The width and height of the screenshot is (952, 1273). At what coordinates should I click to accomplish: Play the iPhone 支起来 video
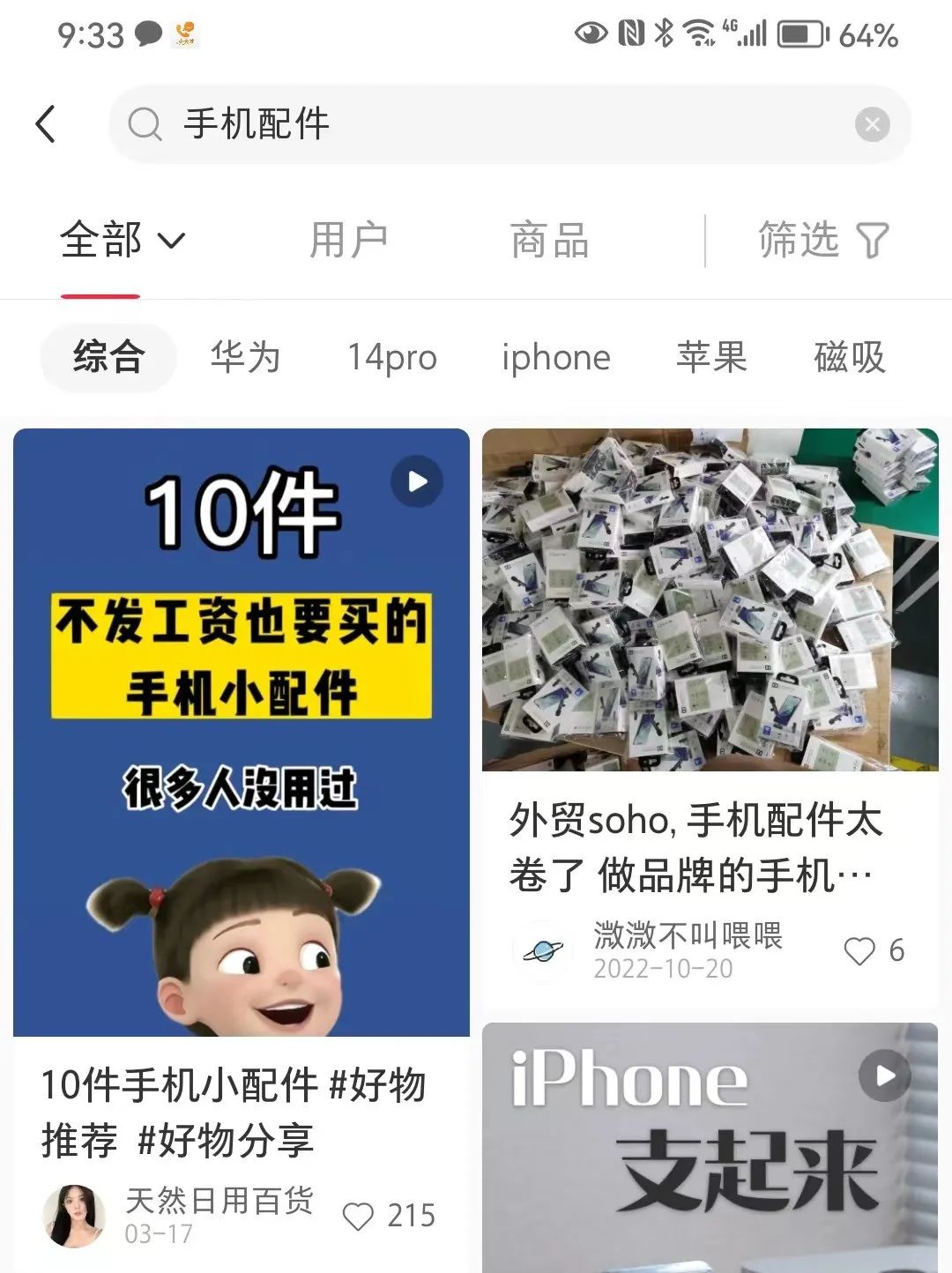(884, 1074)
